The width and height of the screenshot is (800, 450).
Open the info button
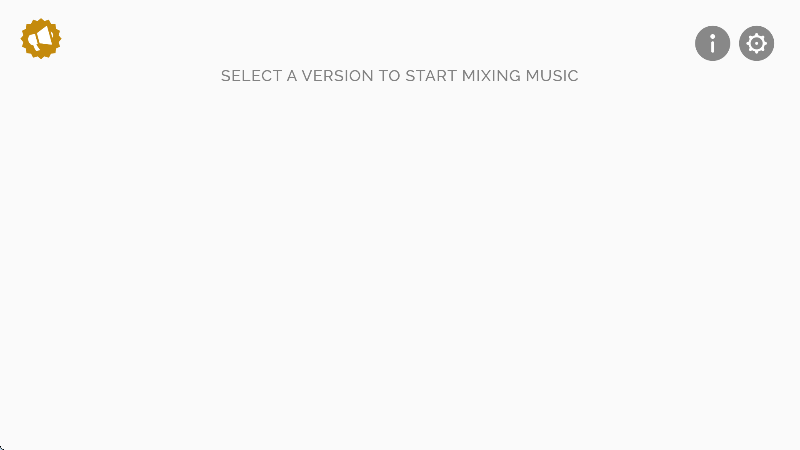(712, 43)
